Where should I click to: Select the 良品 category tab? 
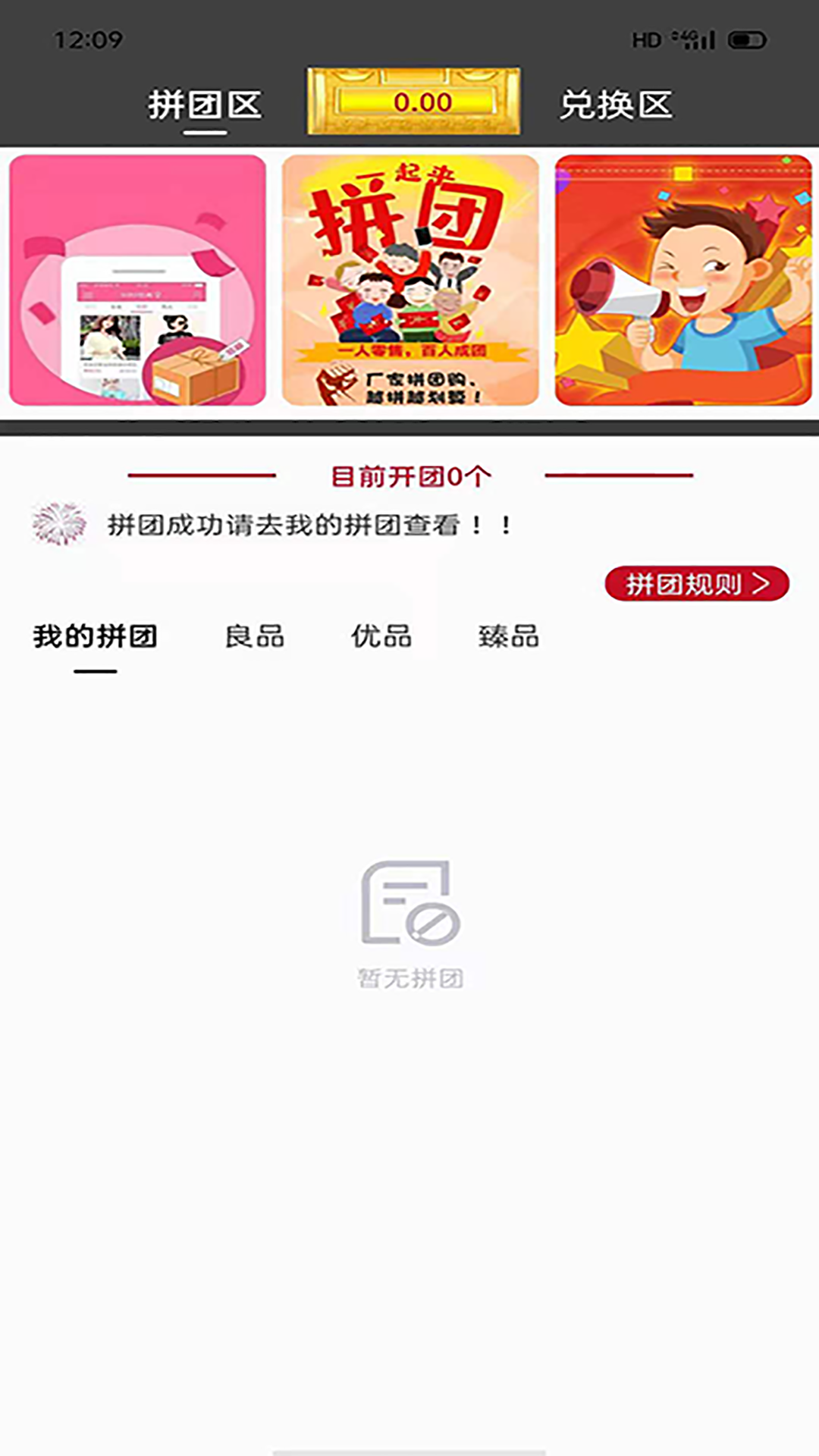(255, 637)
